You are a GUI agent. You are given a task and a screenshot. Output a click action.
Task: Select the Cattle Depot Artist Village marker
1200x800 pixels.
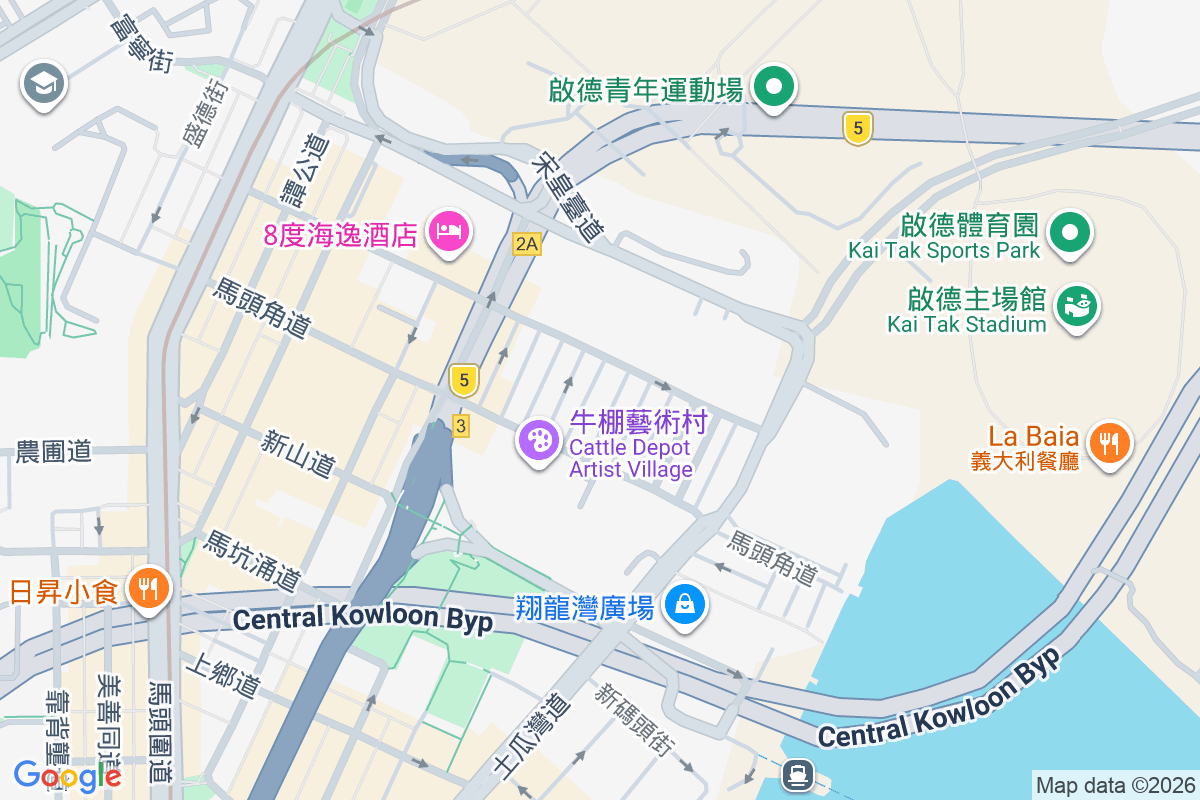539,440
